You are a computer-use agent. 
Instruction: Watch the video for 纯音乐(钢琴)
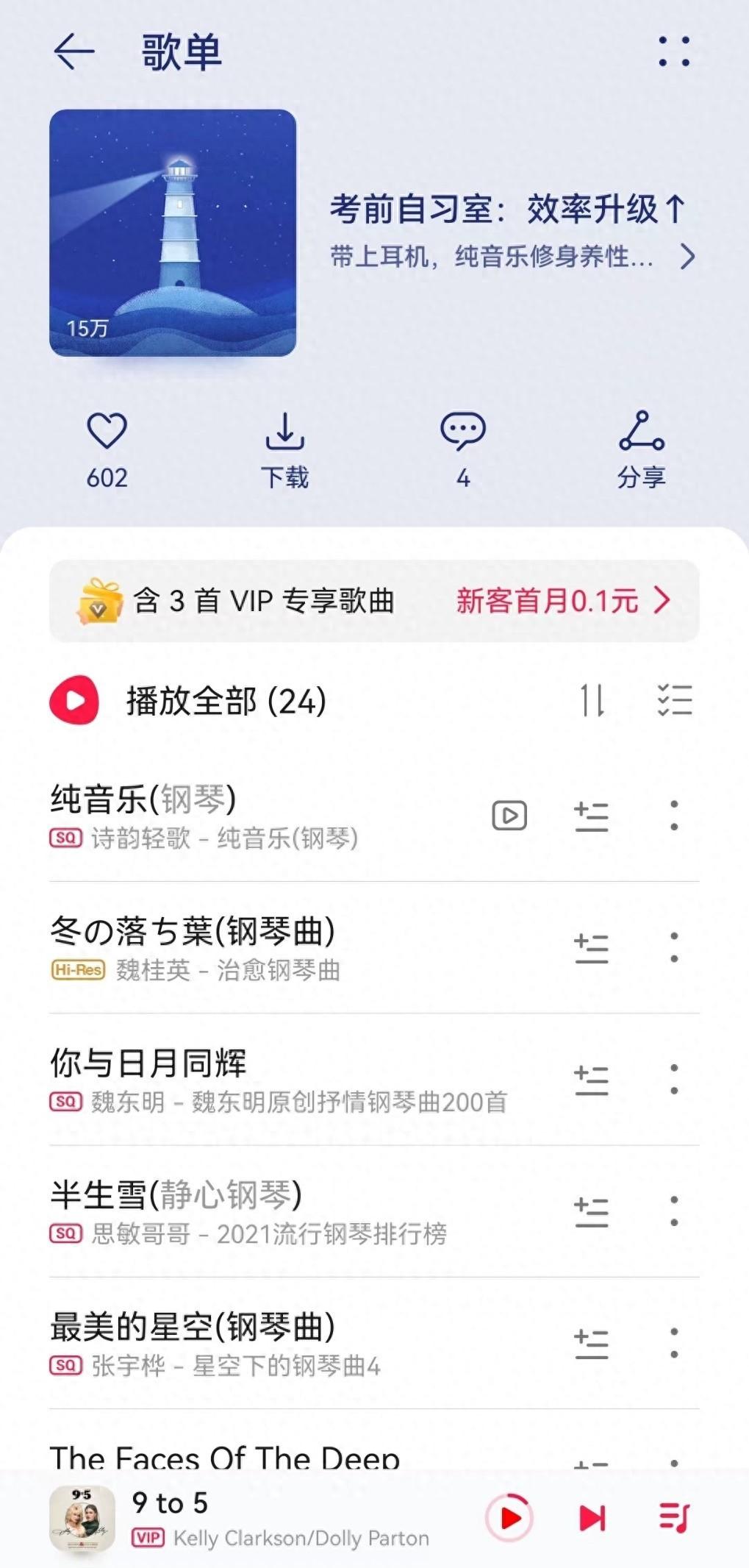pyautogui.click(x=509, y=816)
